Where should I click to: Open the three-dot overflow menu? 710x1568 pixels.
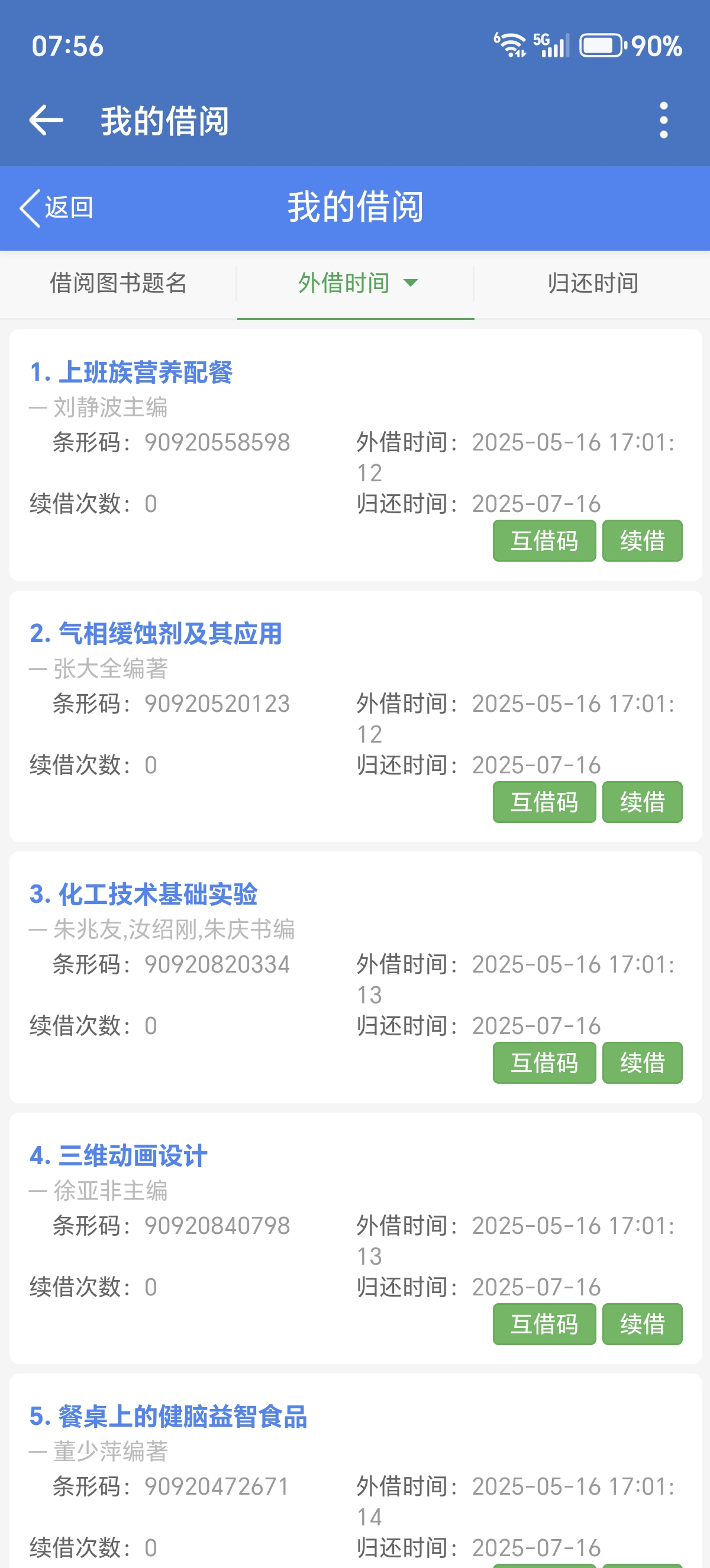pos(663,120)
